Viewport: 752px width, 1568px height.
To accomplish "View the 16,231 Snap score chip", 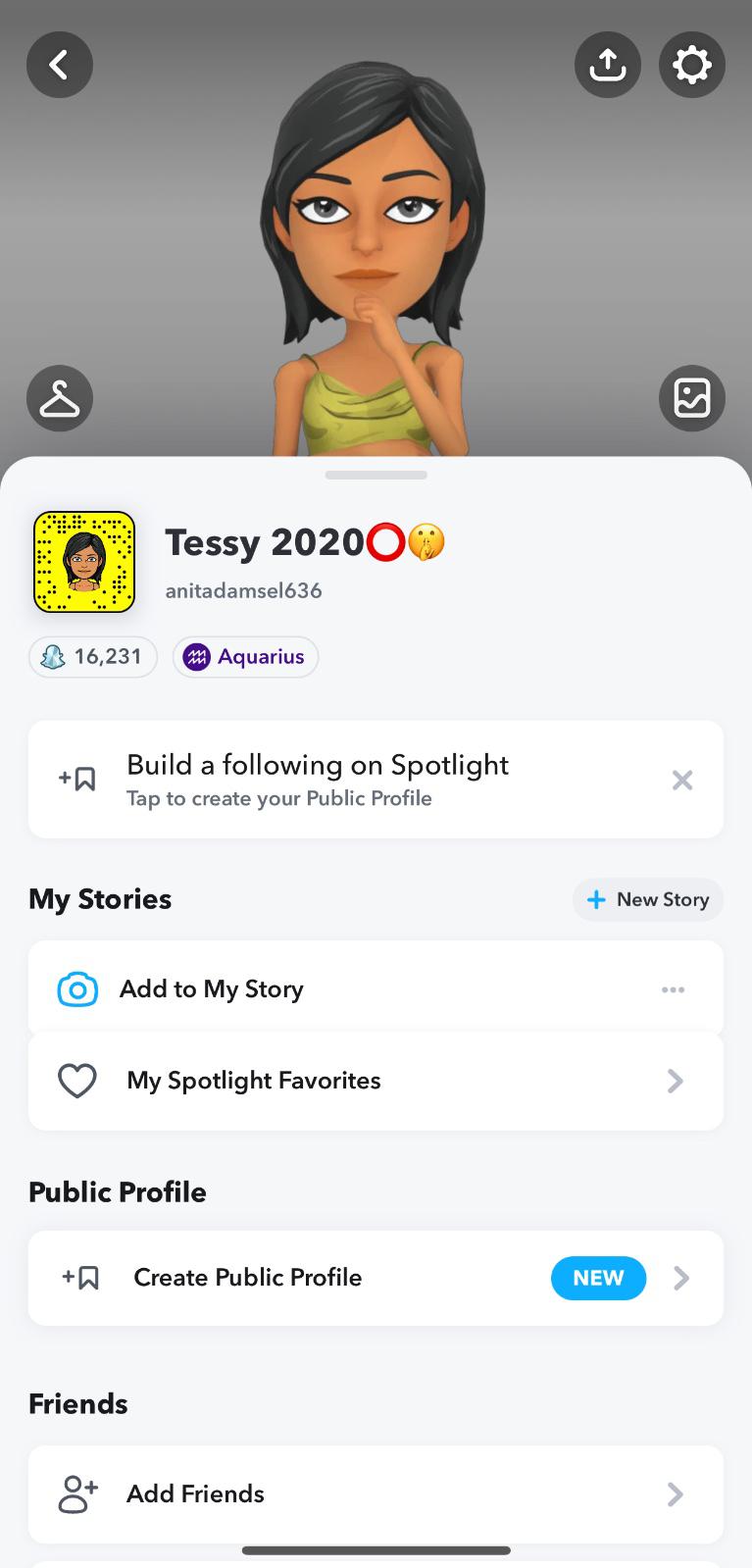I will click(x=93, y=657).
